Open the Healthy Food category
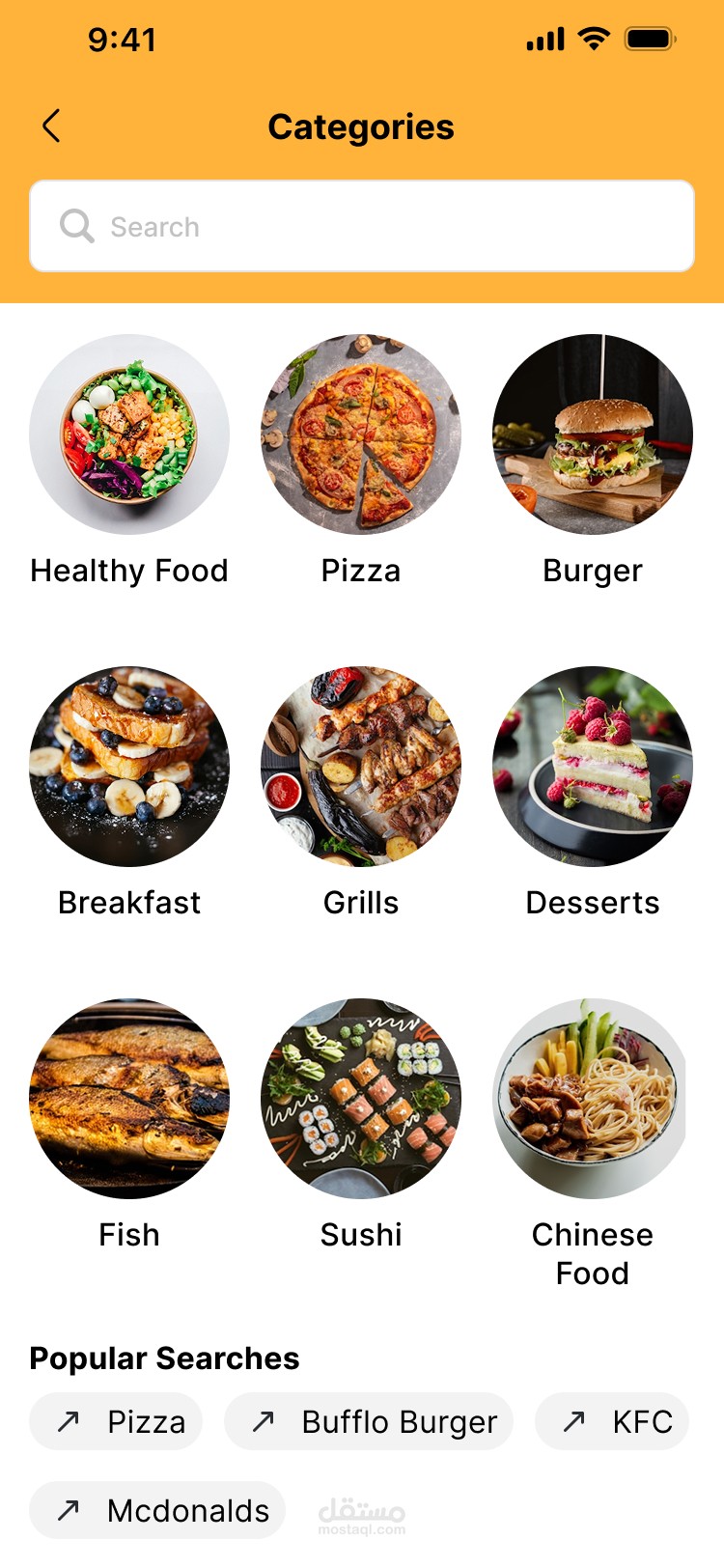 tap(128, 436)
